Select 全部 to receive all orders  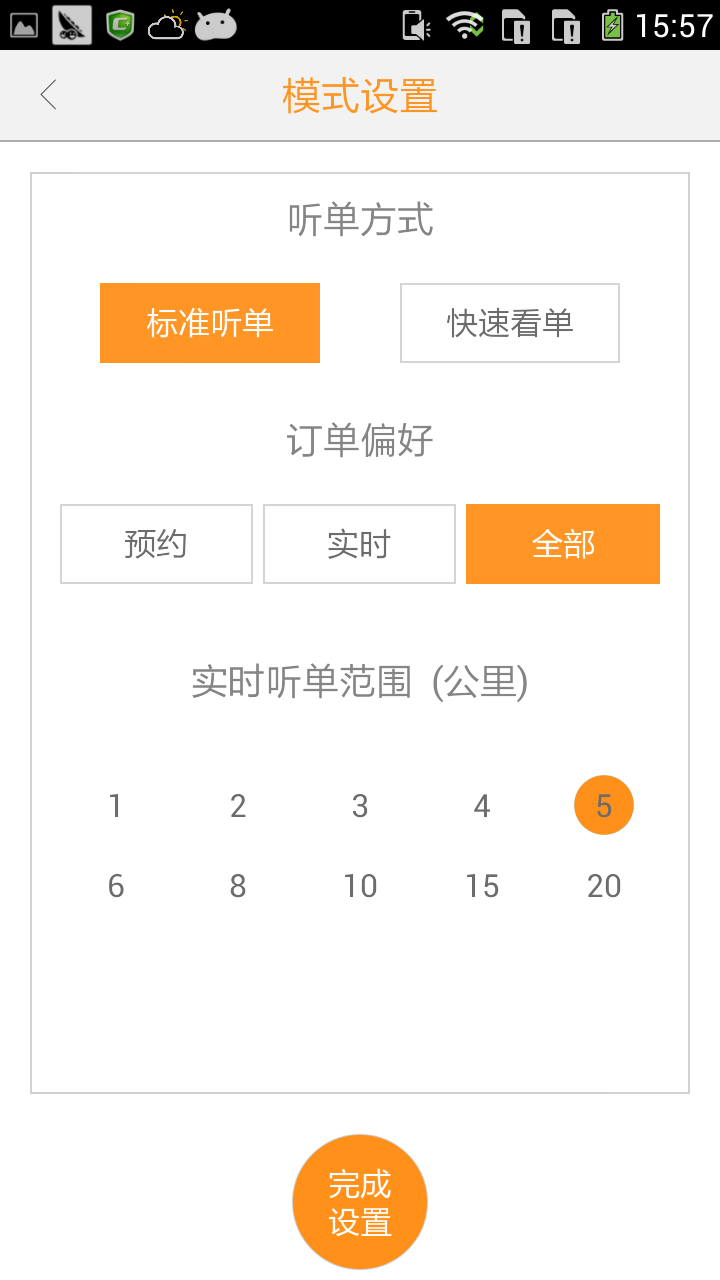562,543
